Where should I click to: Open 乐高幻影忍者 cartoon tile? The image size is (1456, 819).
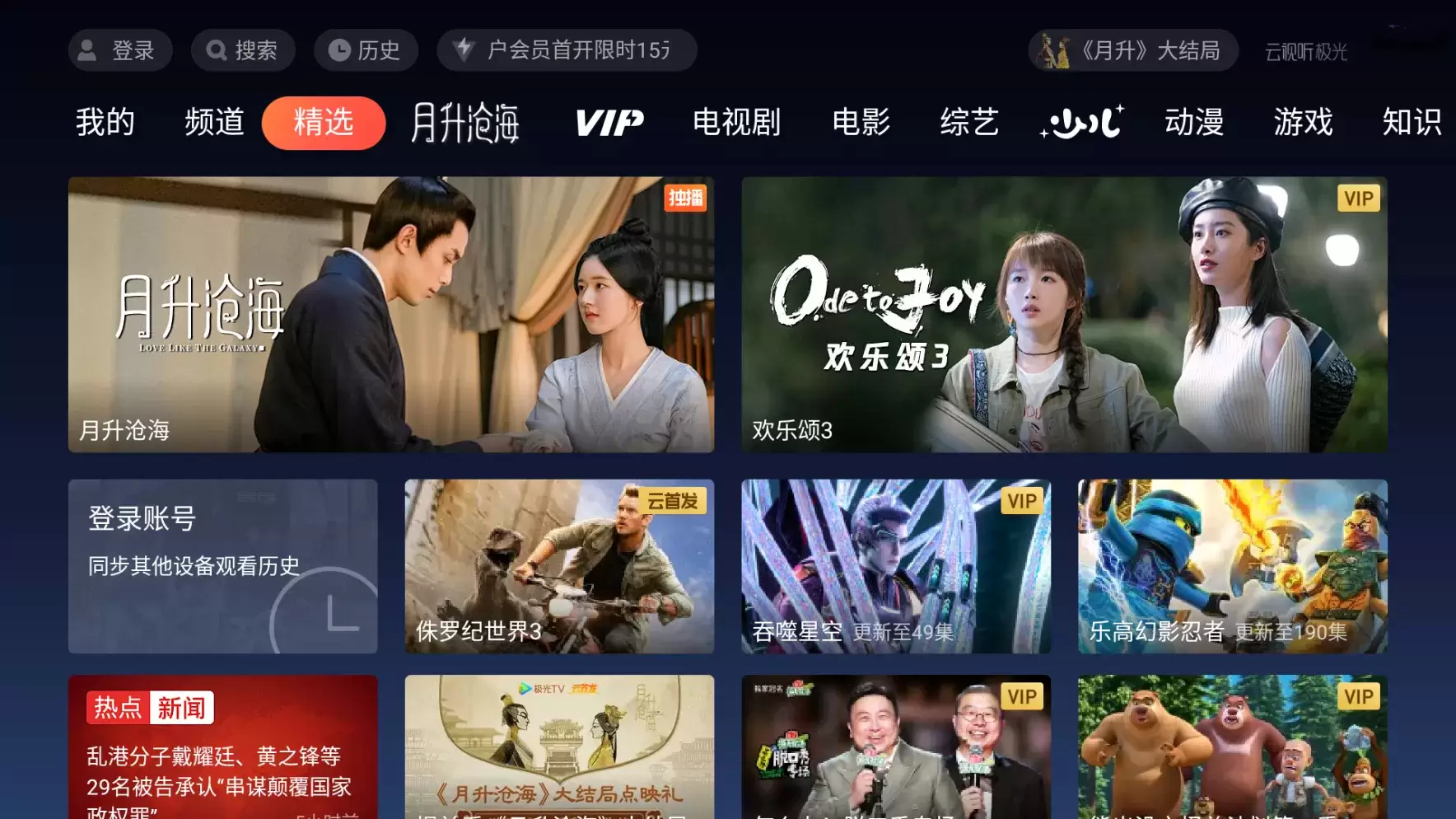point(1232,566)
